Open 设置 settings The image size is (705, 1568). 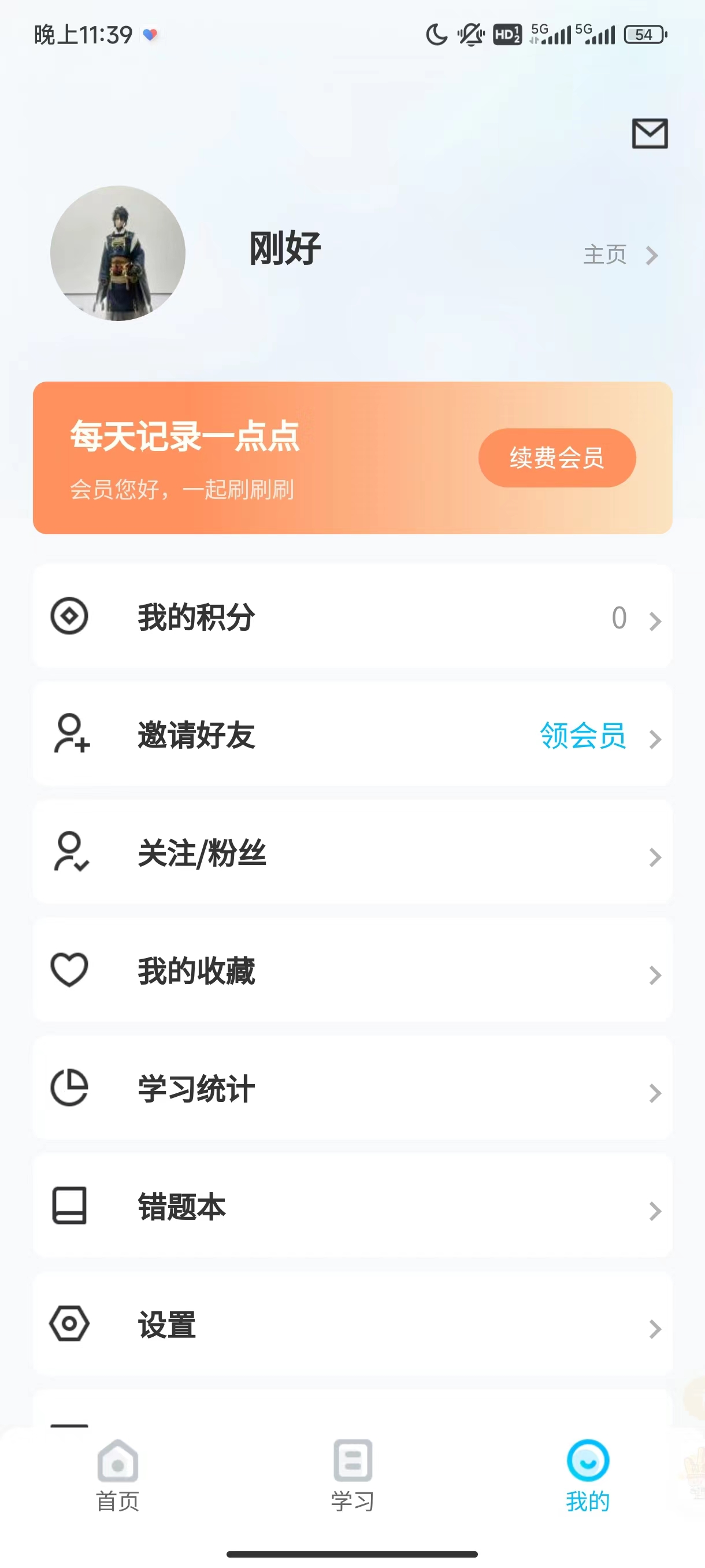pos(352,1325)
